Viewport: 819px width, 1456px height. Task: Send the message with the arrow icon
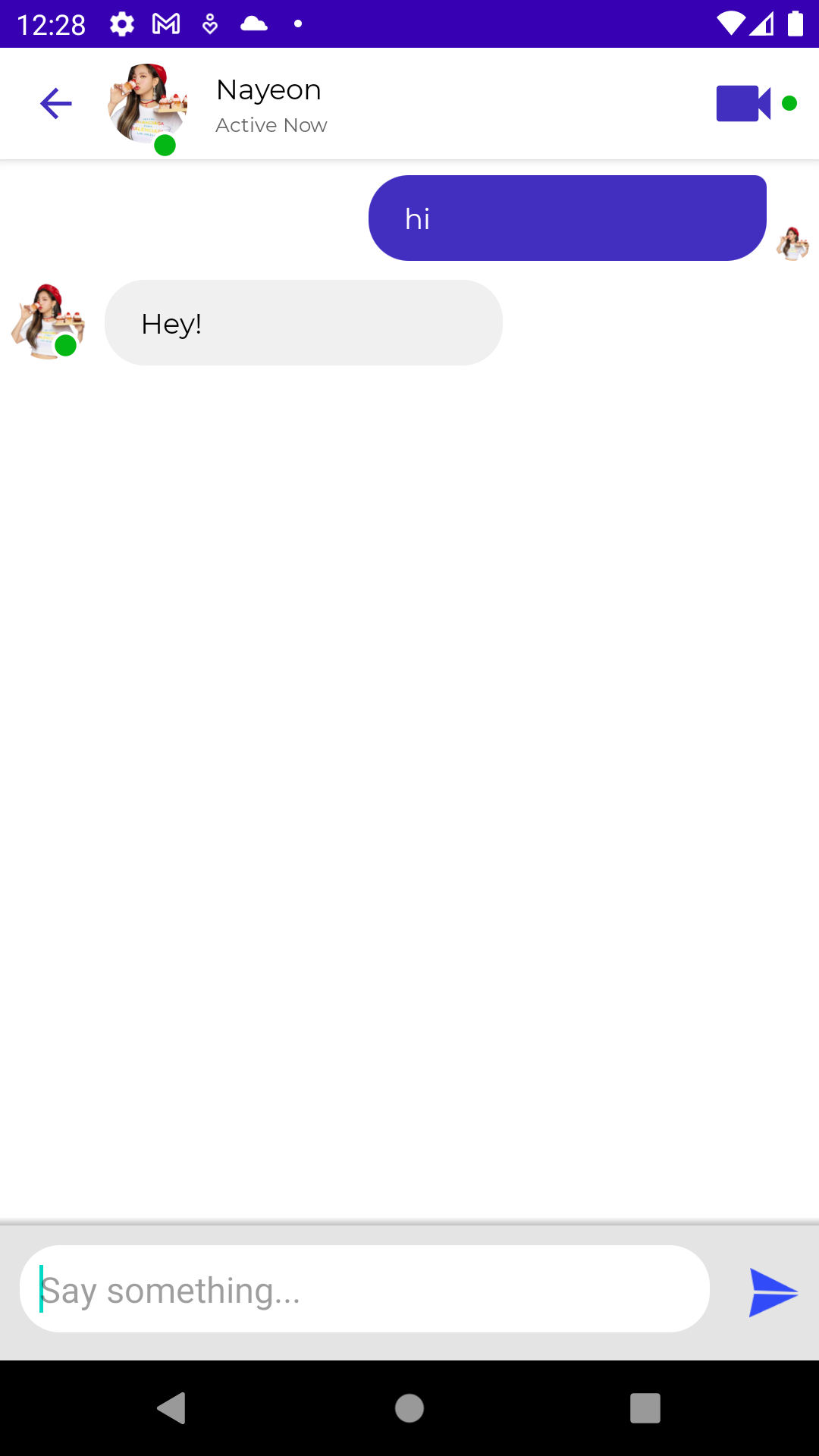(772, 1292)
